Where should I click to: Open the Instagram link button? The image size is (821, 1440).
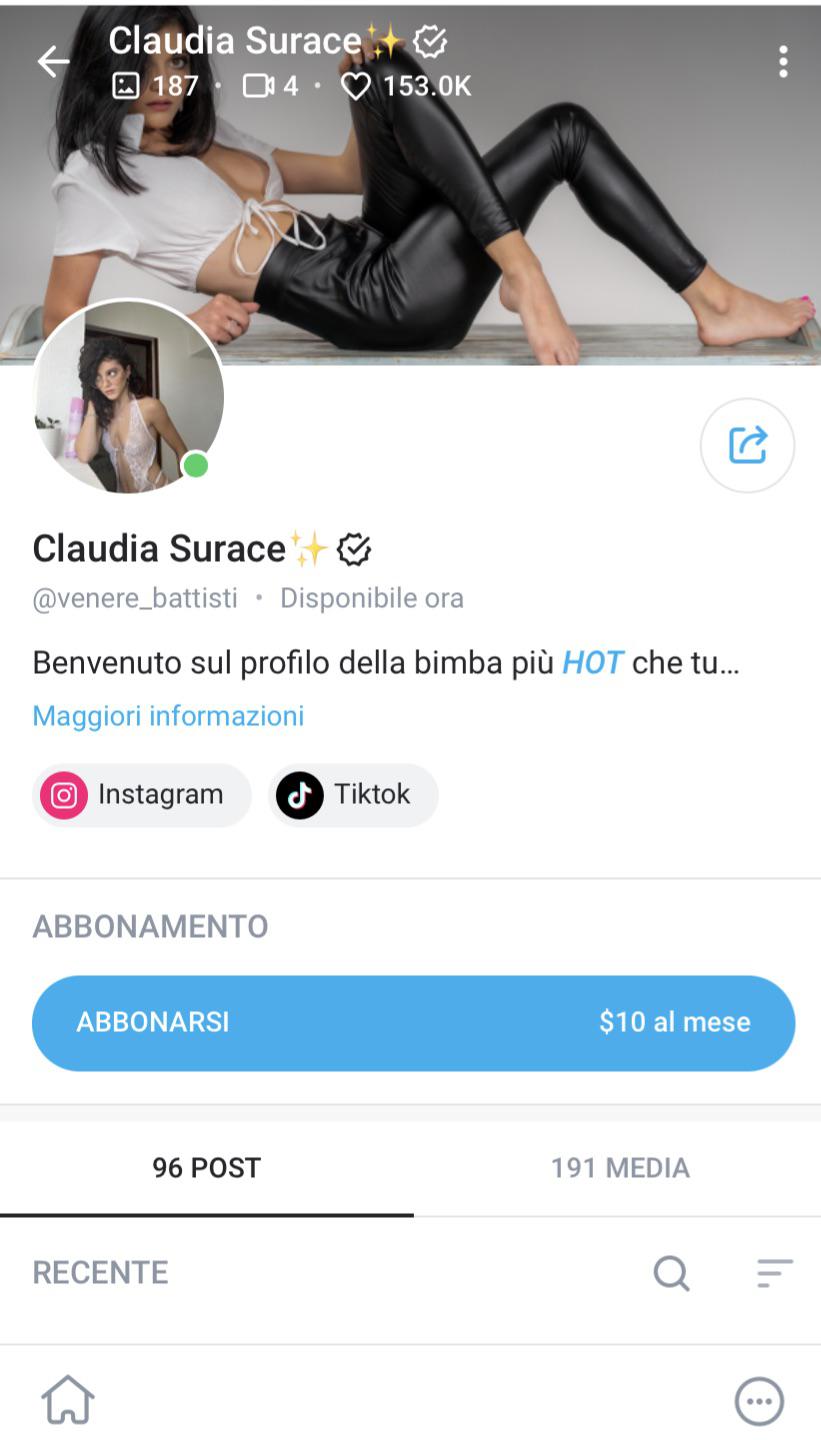[141, 794]
